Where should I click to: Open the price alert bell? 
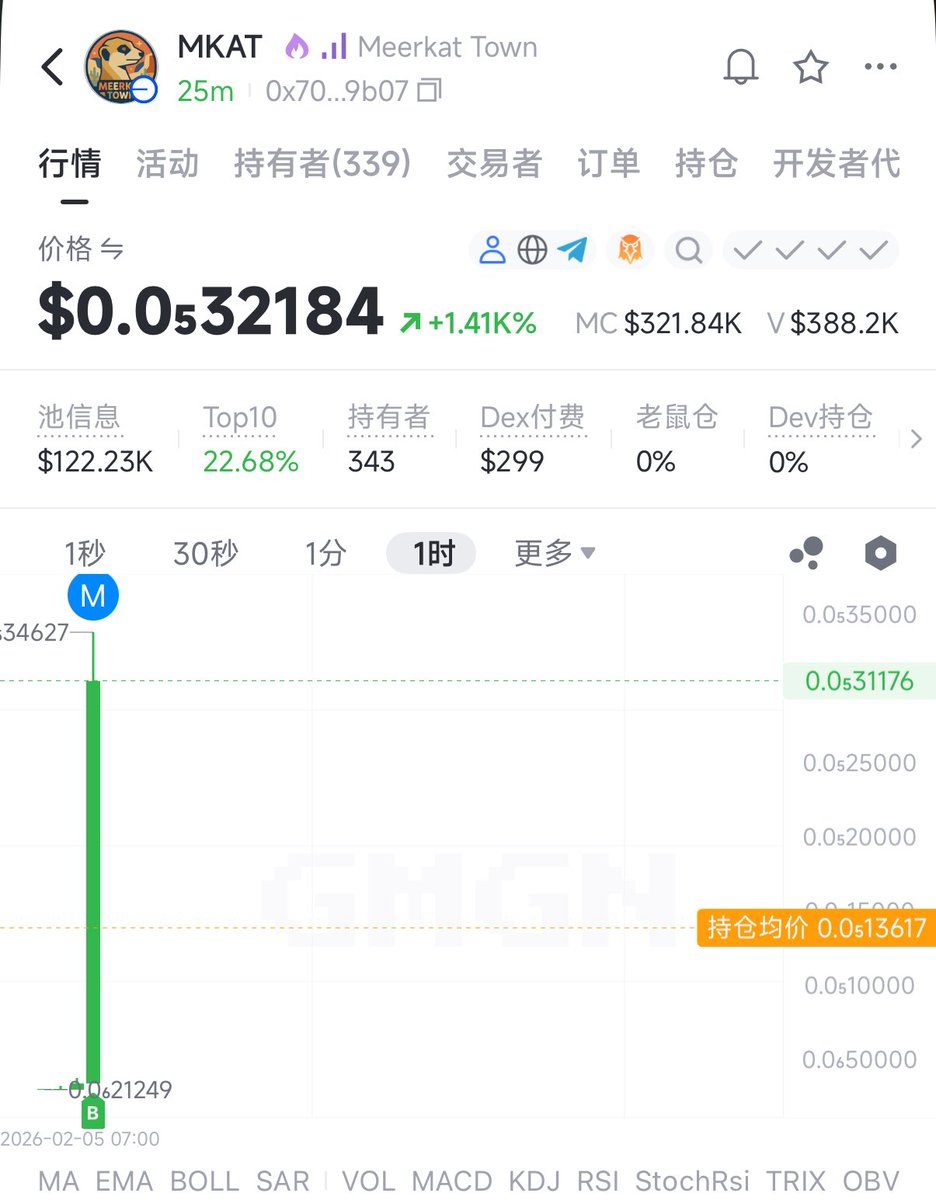(x=741, y=68)
